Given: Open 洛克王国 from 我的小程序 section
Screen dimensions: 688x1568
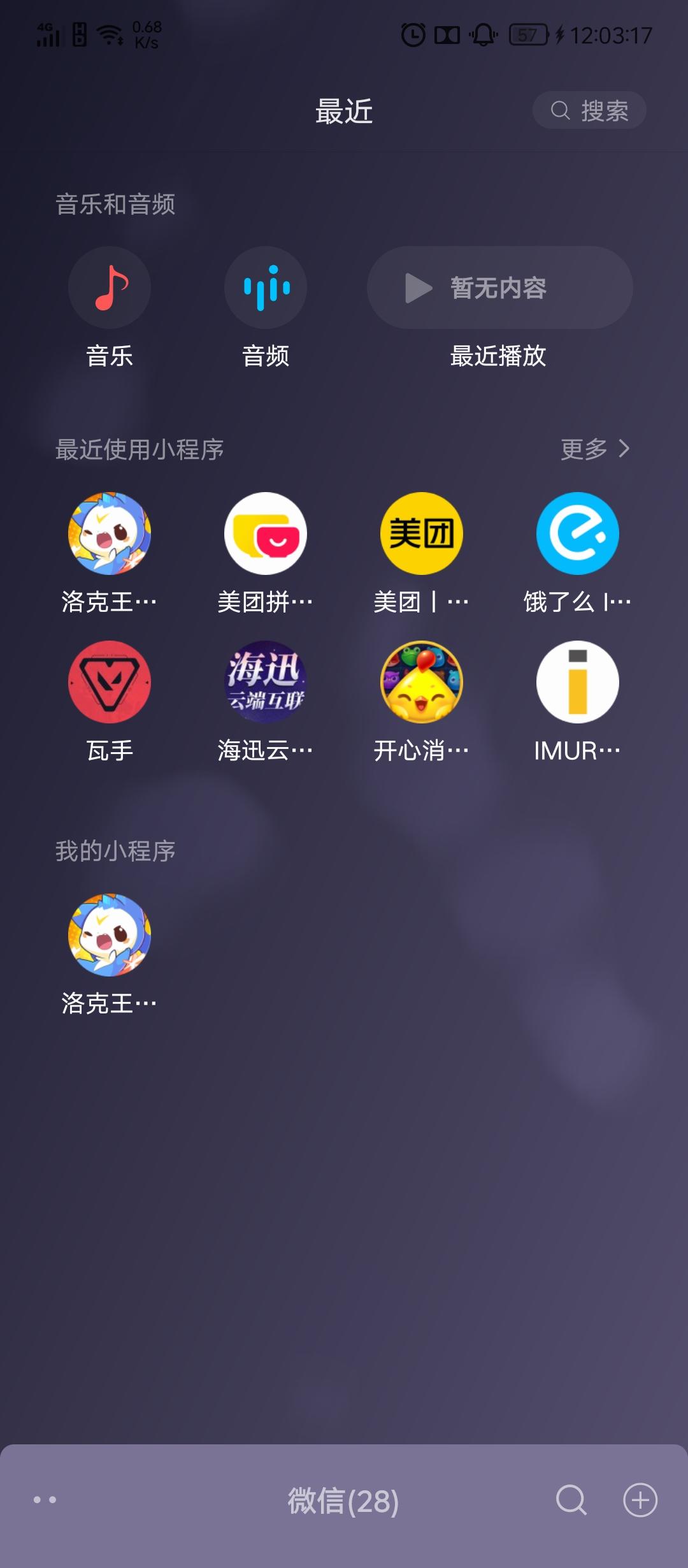Looking at the screenshot, I should tap(109, 935).
